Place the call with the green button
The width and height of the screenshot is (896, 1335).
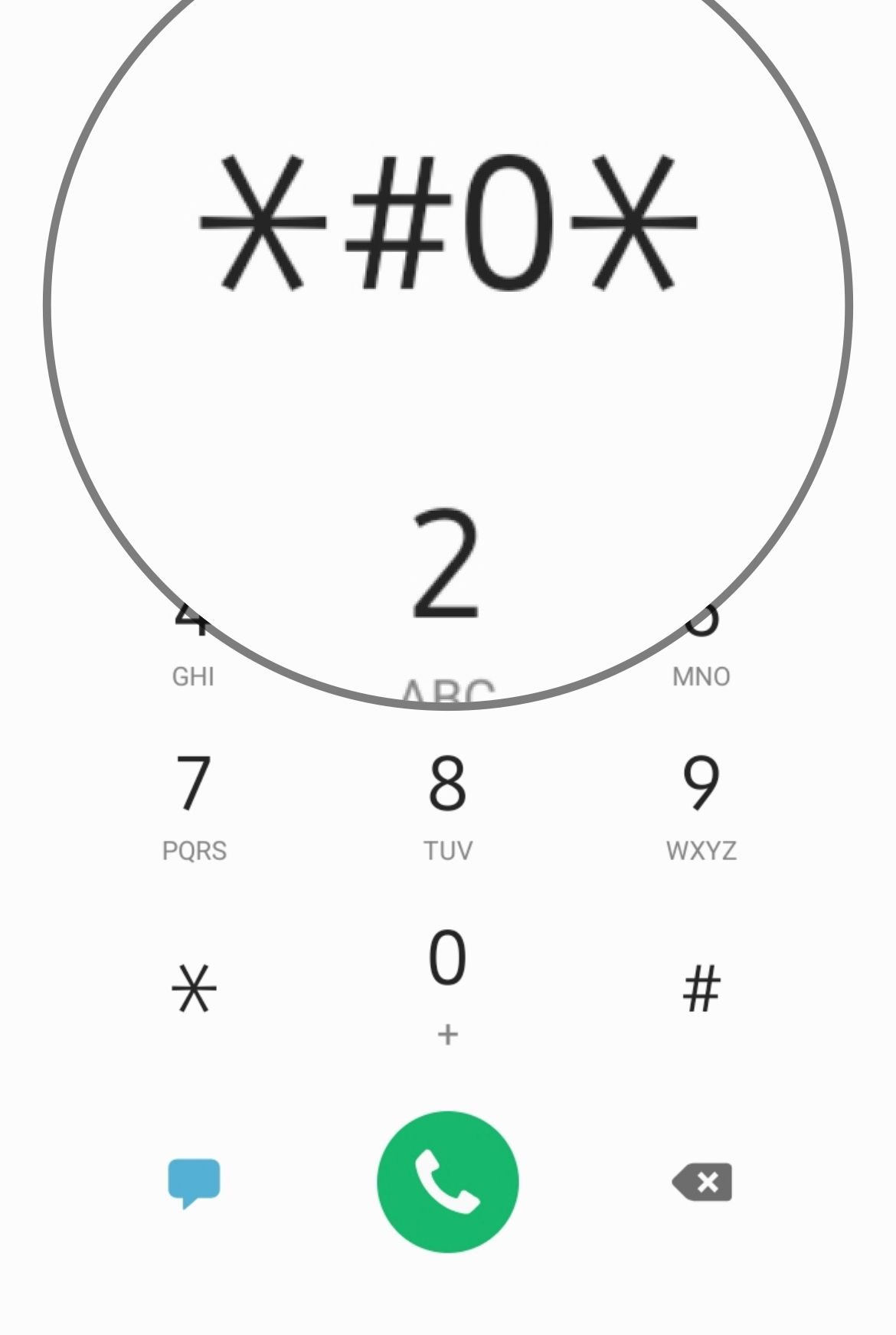point(447,1182)
